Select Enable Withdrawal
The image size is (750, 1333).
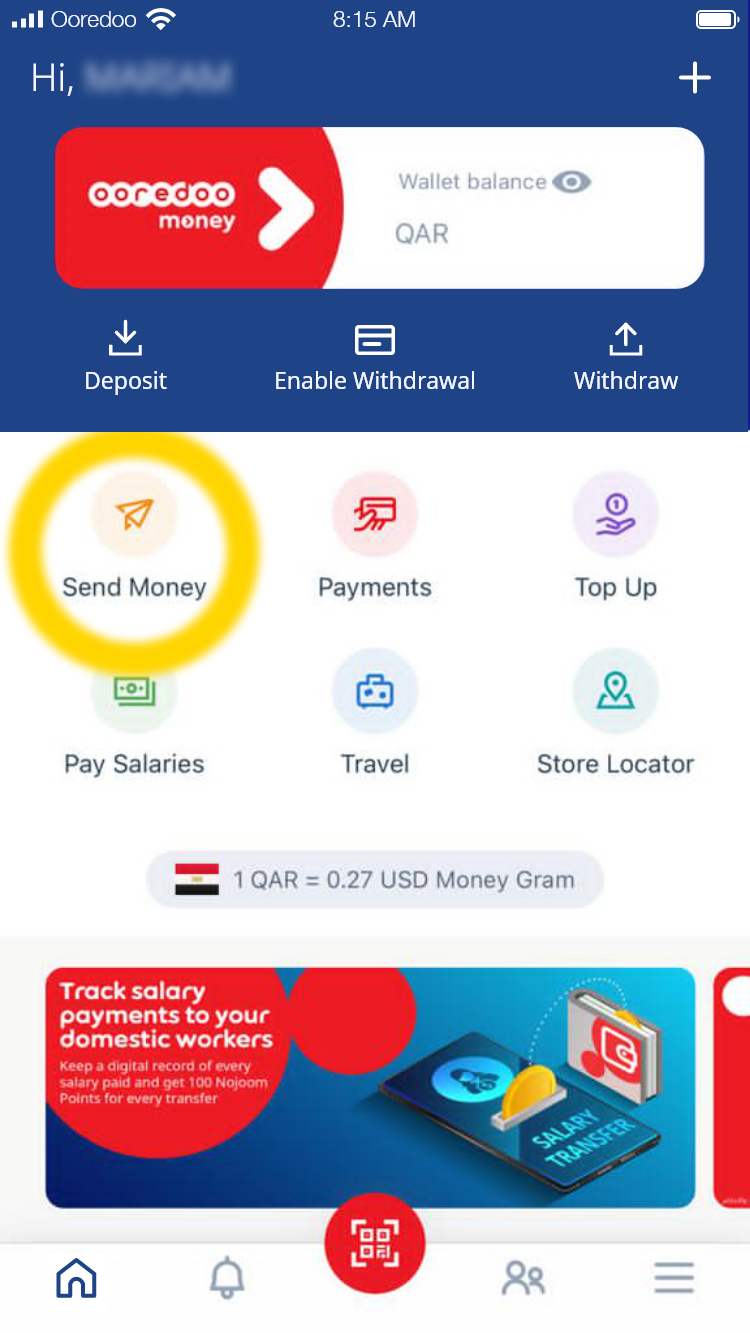click(375, 357)
